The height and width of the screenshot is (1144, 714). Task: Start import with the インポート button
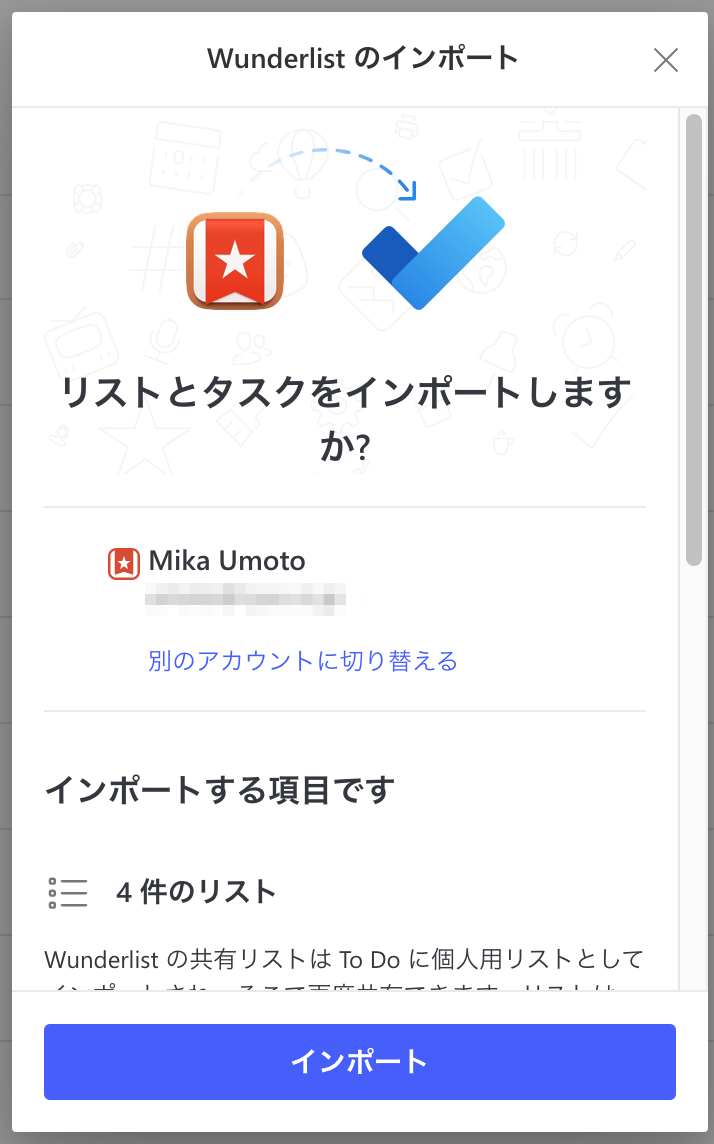tap(360, 1062)
